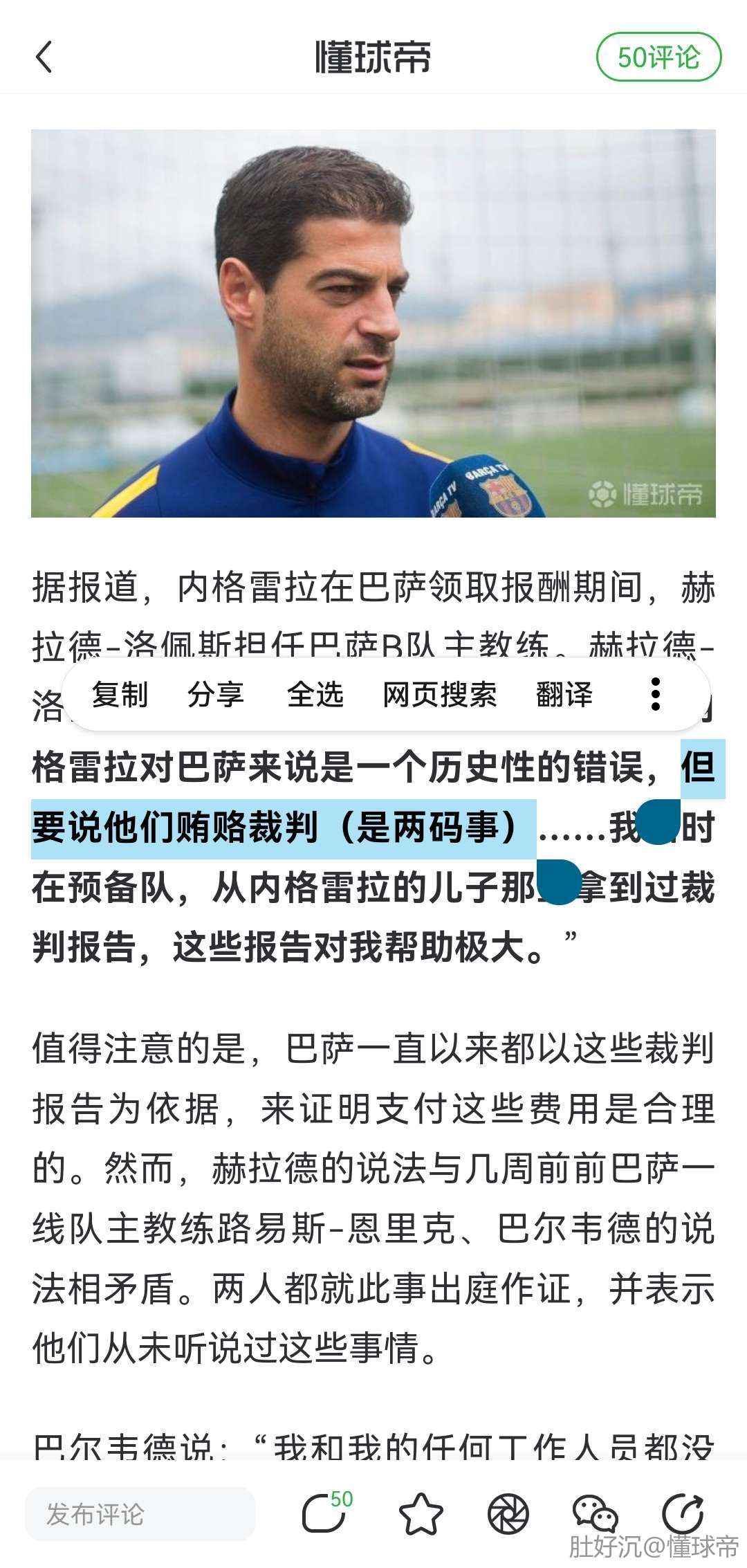Select 分享 in the text menu
The height and width of the screenshot is (1568, 747).
(x=215, y=694)
